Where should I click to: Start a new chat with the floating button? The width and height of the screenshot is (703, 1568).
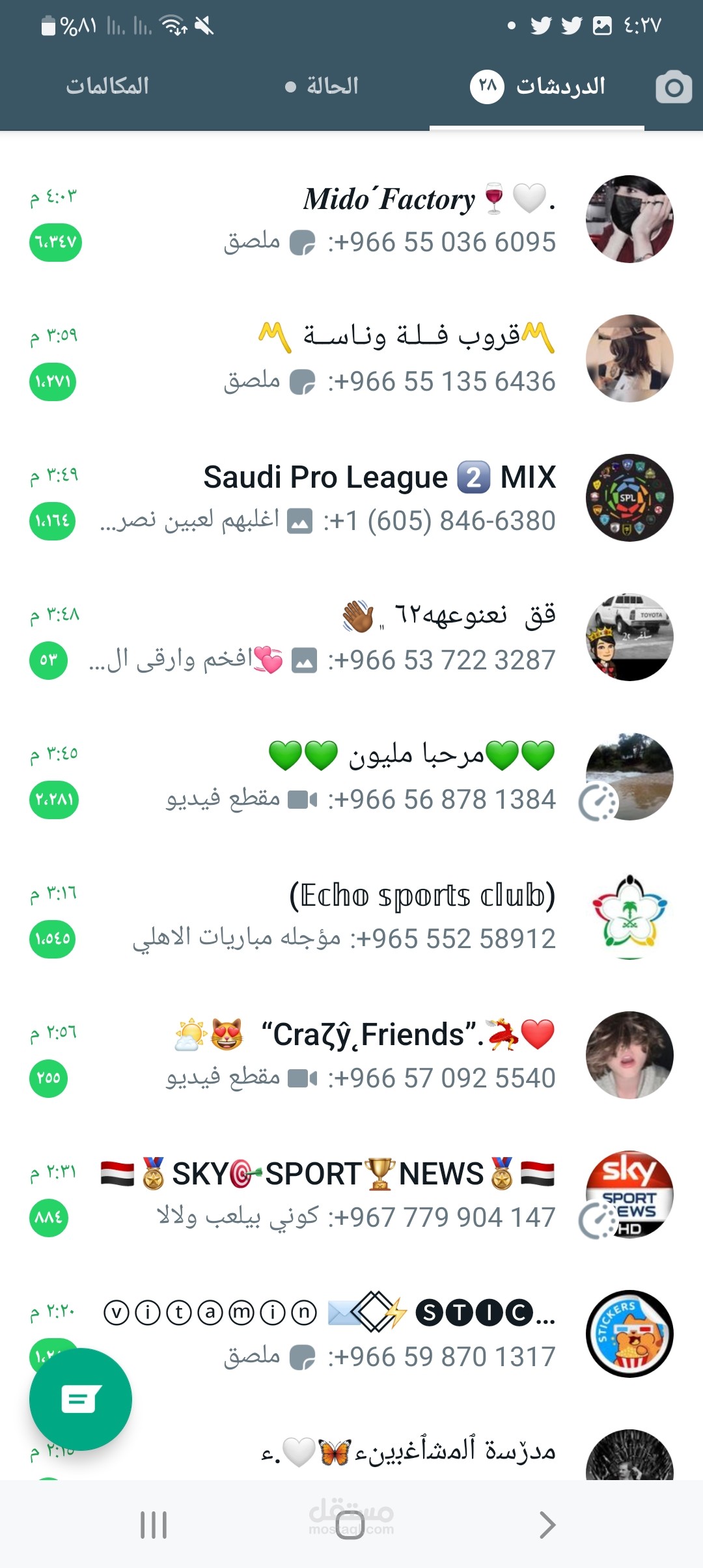pyautogui.click(x=81, y=1399)
